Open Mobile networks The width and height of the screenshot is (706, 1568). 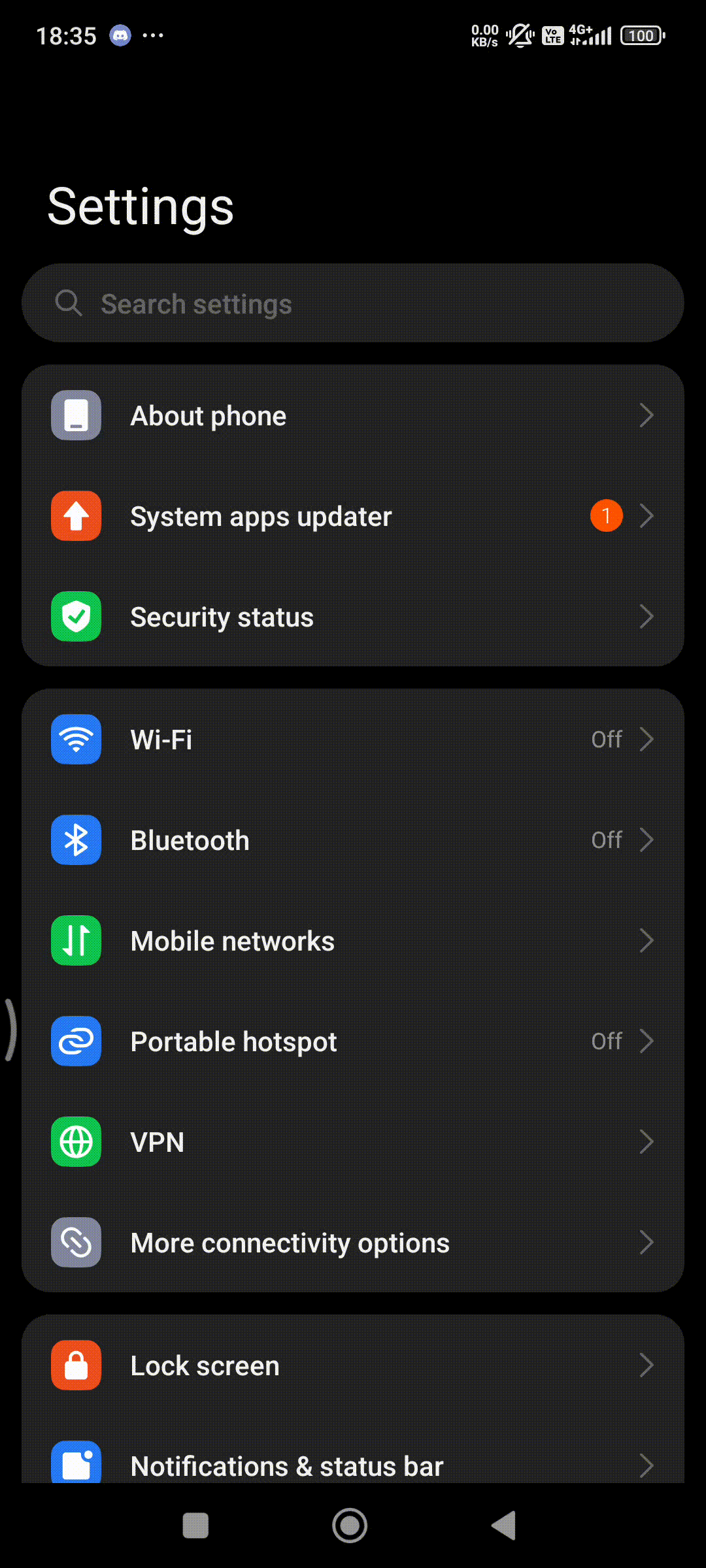click(x=353, y=941)
